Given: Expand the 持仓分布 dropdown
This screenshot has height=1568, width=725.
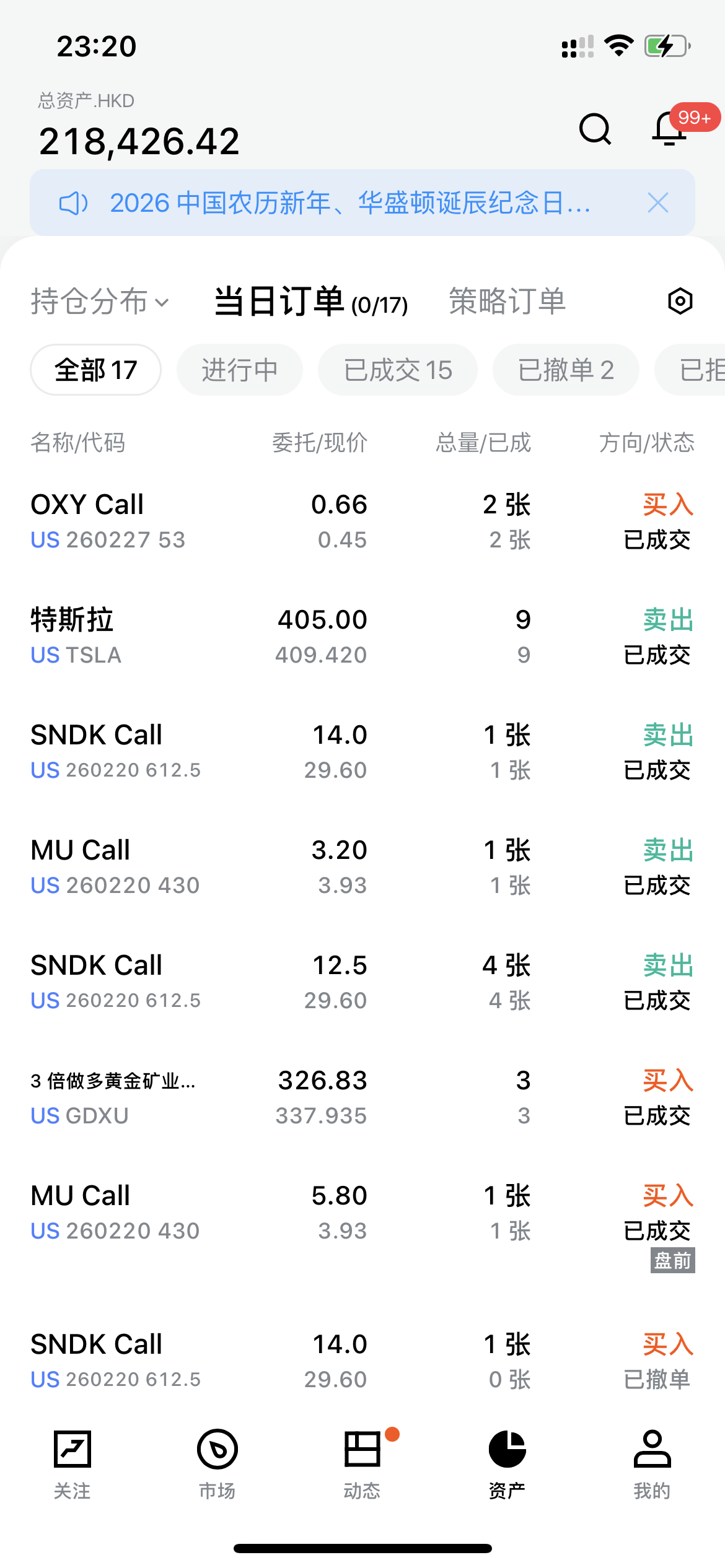Looking at the screenshot, I should tap(99, 302).
